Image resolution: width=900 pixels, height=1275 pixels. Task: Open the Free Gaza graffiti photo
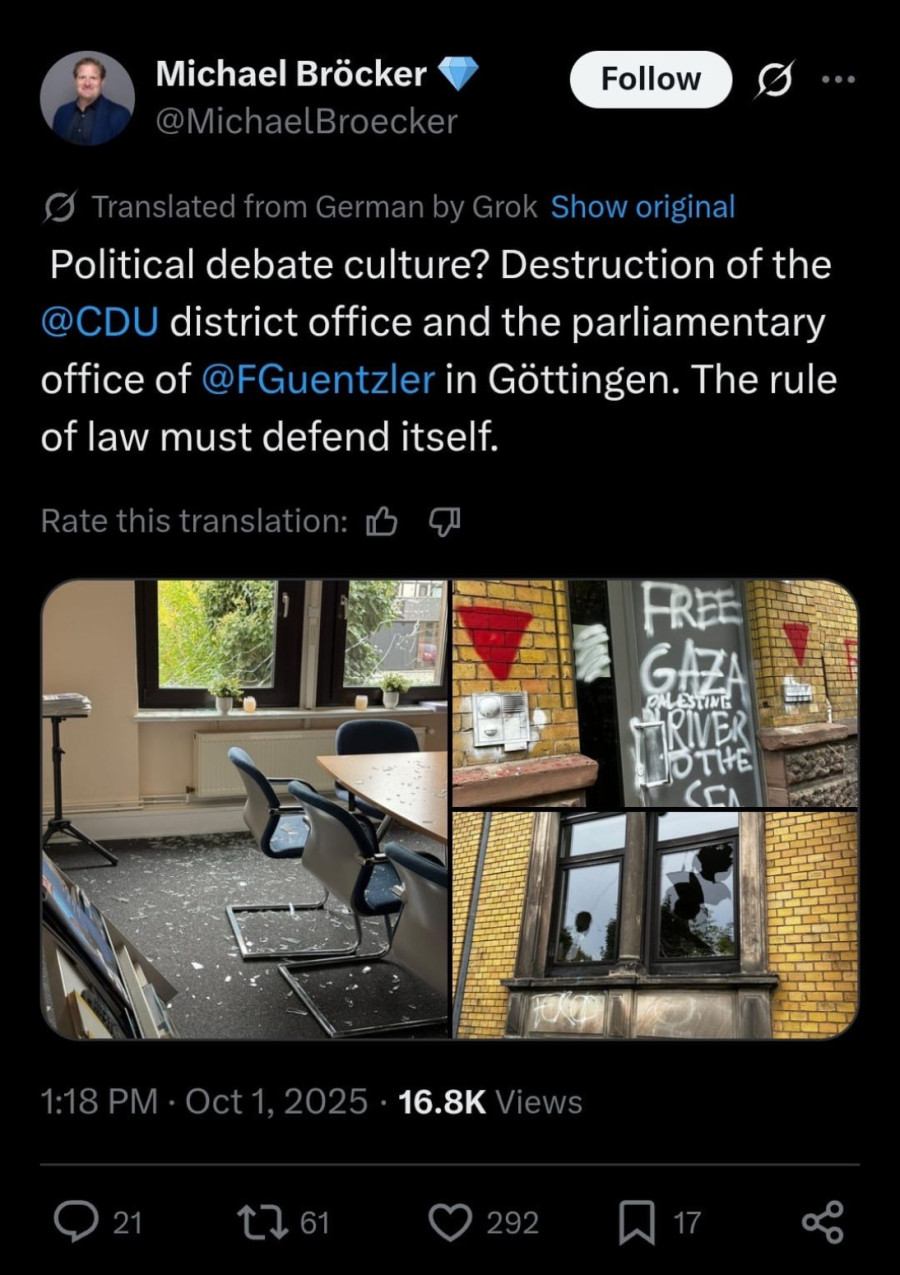[655, 693]
